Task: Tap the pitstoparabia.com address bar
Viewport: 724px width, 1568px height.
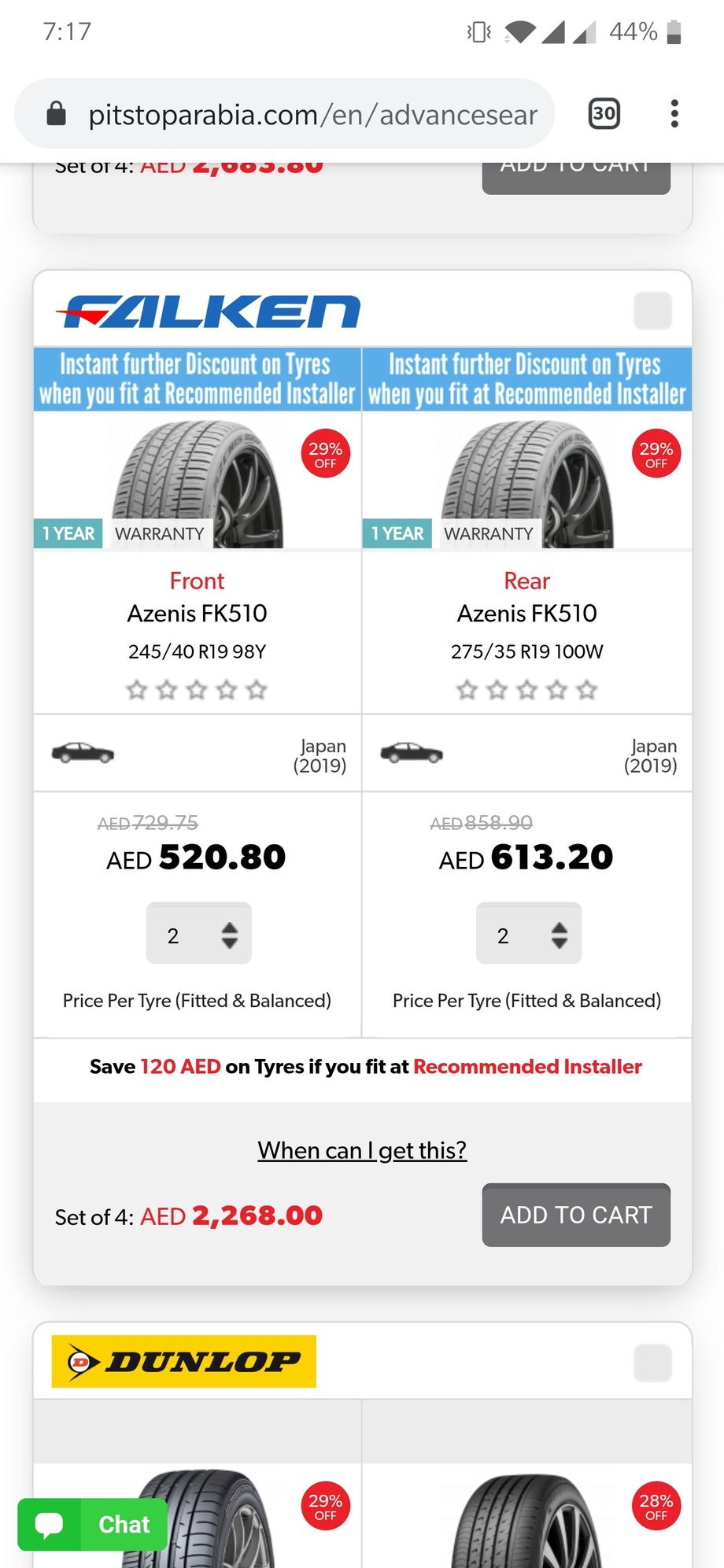Action: (312, 115)
